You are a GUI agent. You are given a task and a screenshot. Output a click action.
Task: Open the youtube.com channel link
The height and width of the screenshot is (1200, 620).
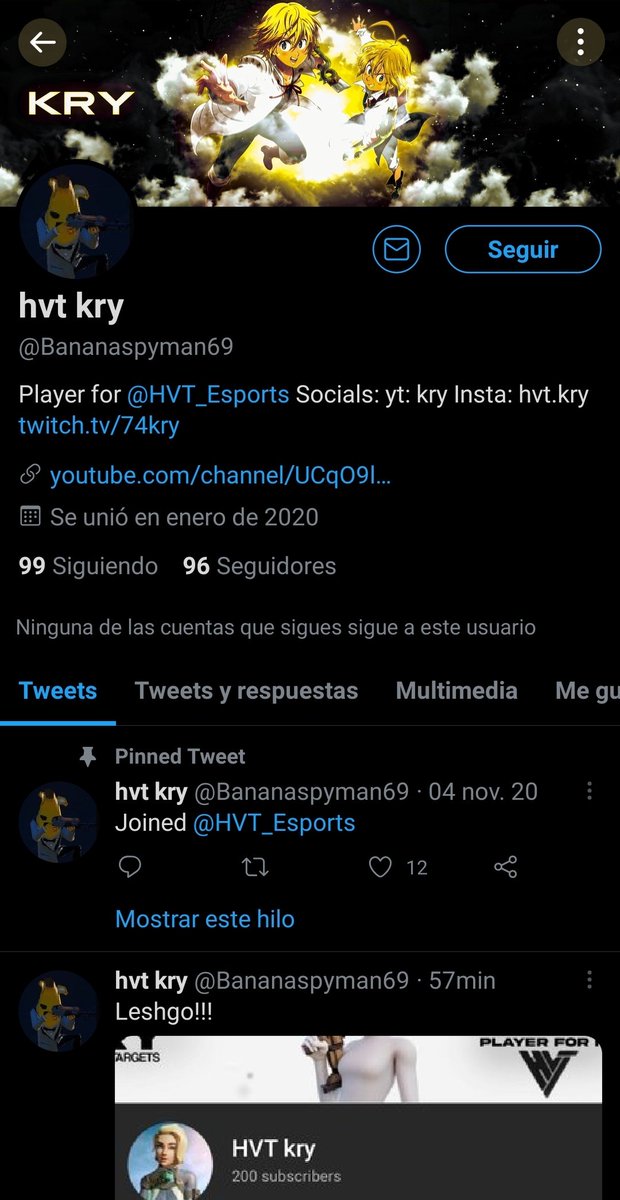pos(219,476)
